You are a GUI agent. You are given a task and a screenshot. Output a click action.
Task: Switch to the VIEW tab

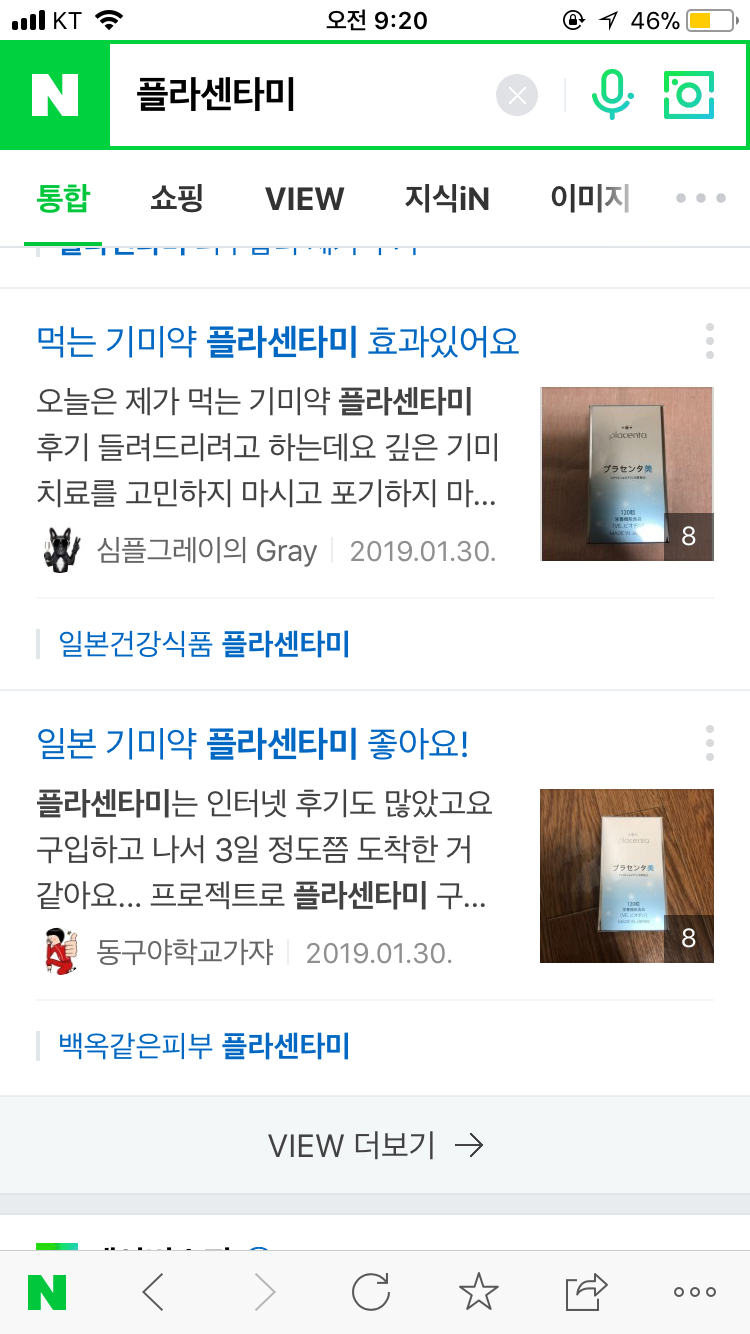pos(304,199)
